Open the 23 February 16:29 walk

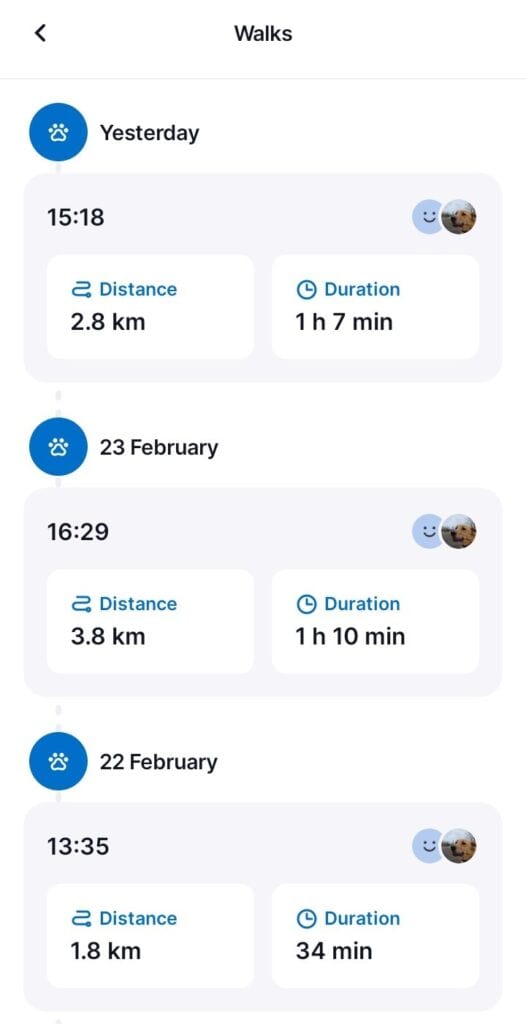pyautogui.click(x=263, y=592)
